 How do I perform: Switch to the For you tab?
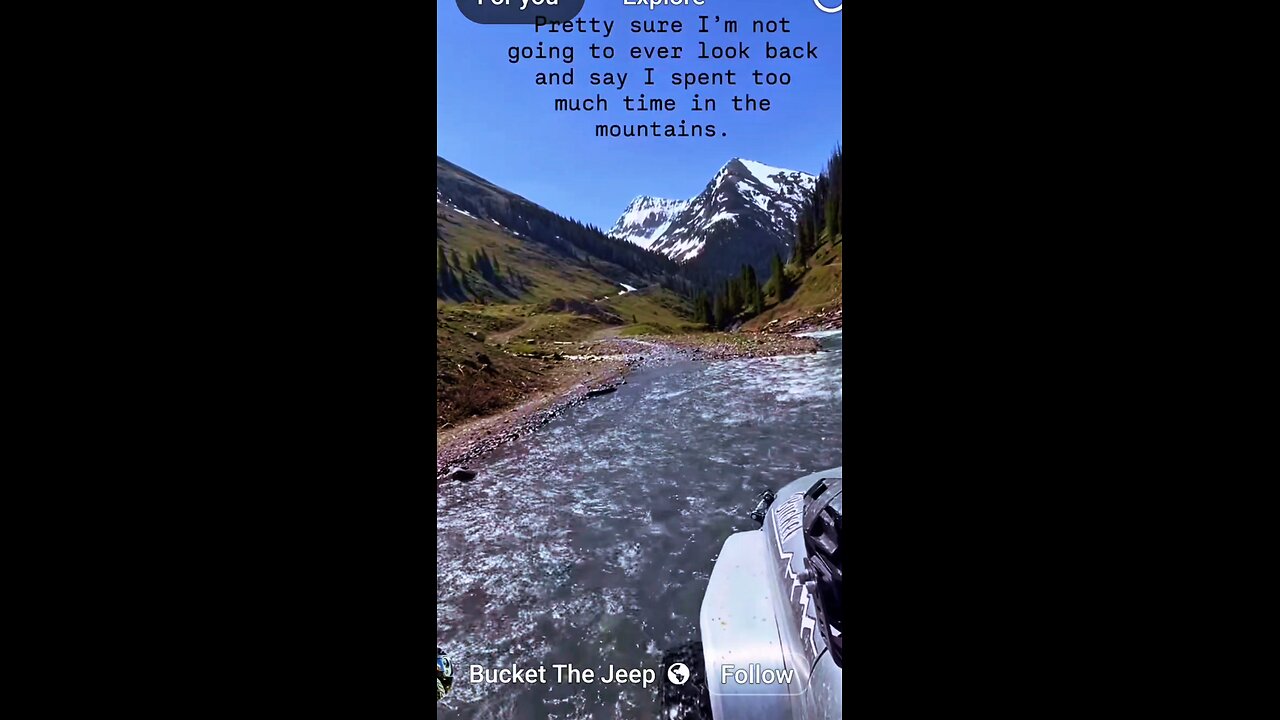[x=518, y=5]
